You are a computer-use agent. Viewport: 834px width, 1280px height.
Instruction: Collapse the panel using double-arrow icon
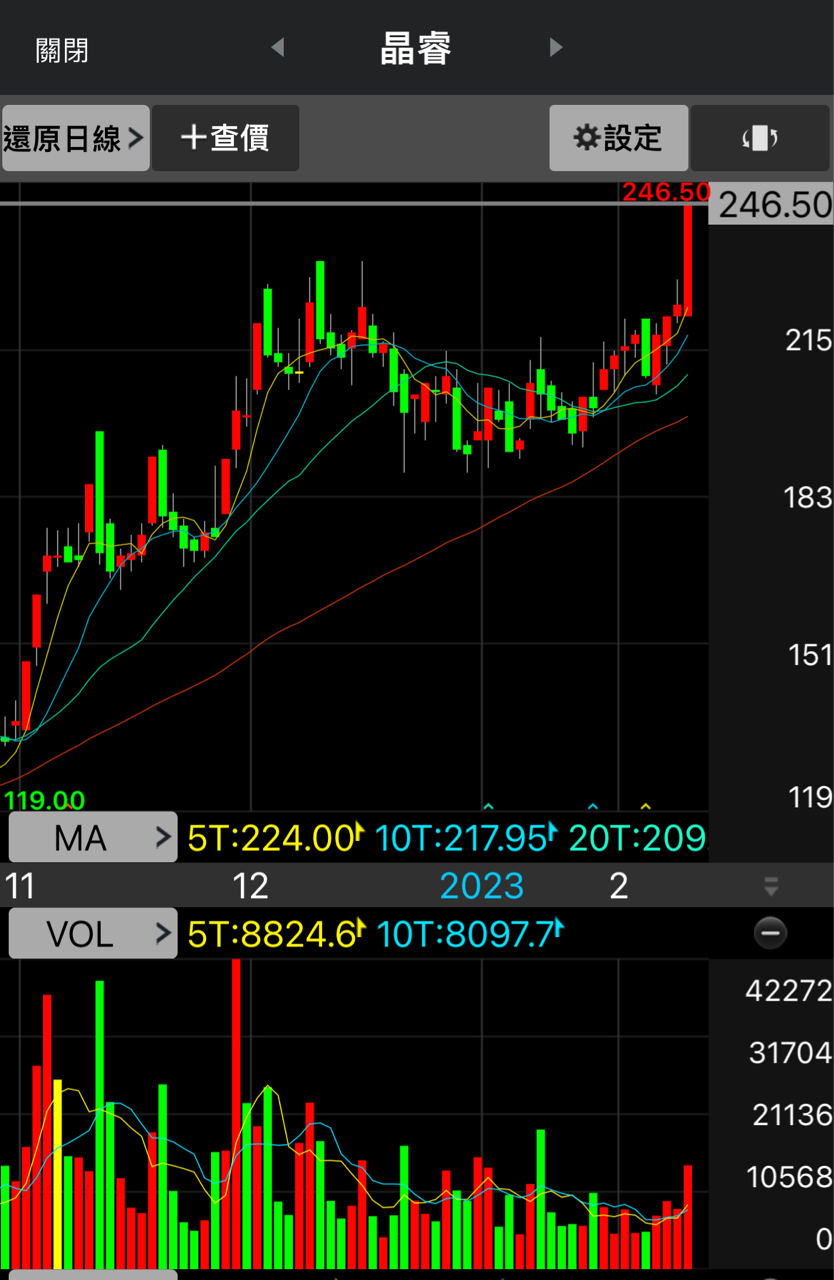coord(770,886)
